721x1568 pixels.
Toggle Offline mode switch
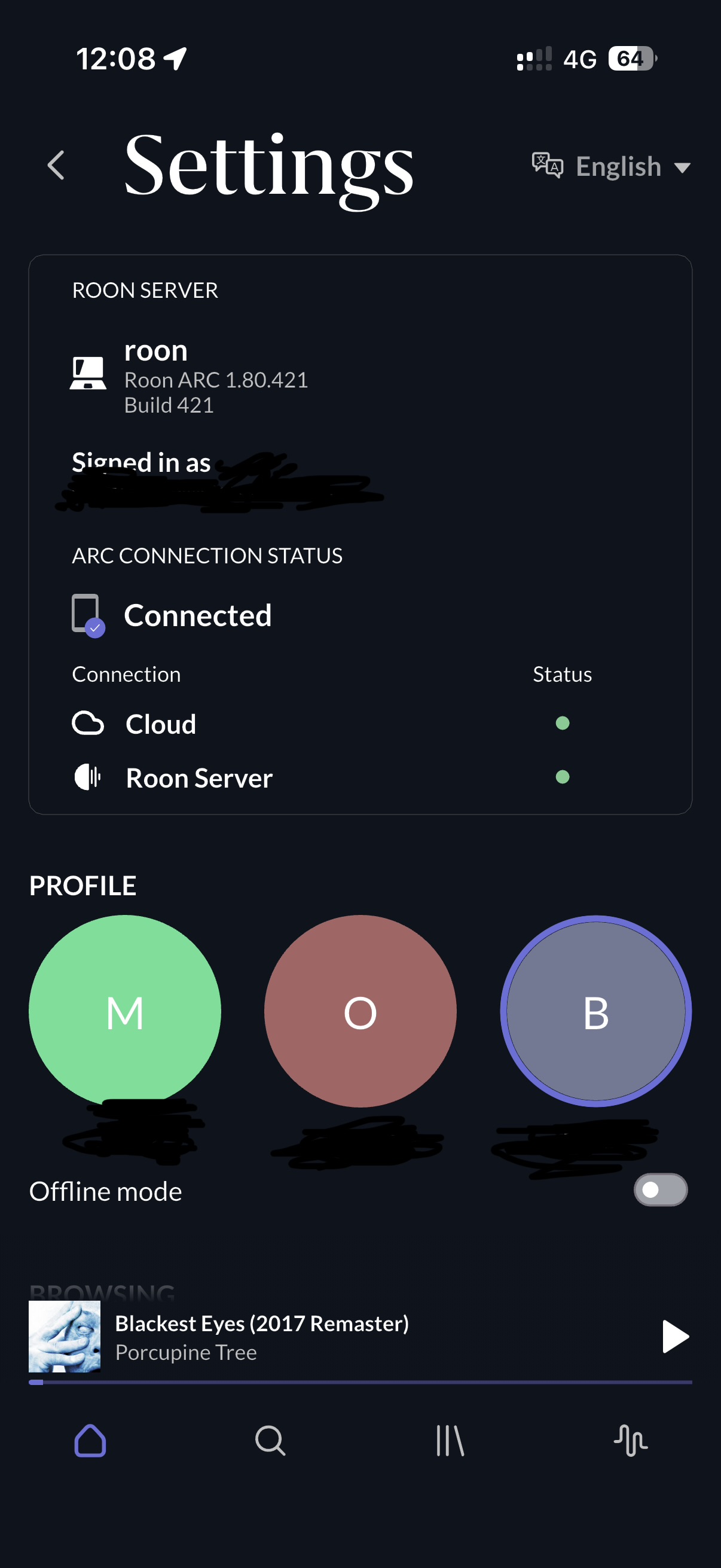660,1189
